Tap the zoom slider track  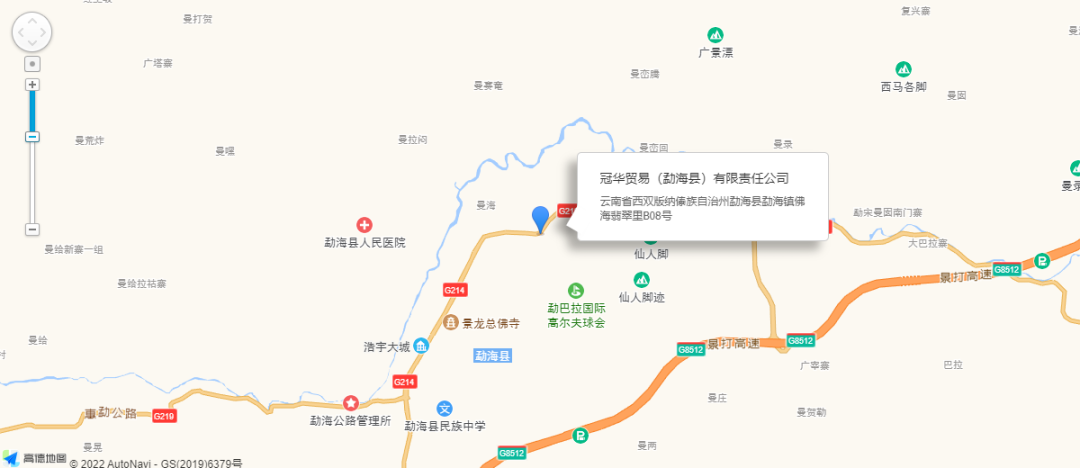(32, 180)
